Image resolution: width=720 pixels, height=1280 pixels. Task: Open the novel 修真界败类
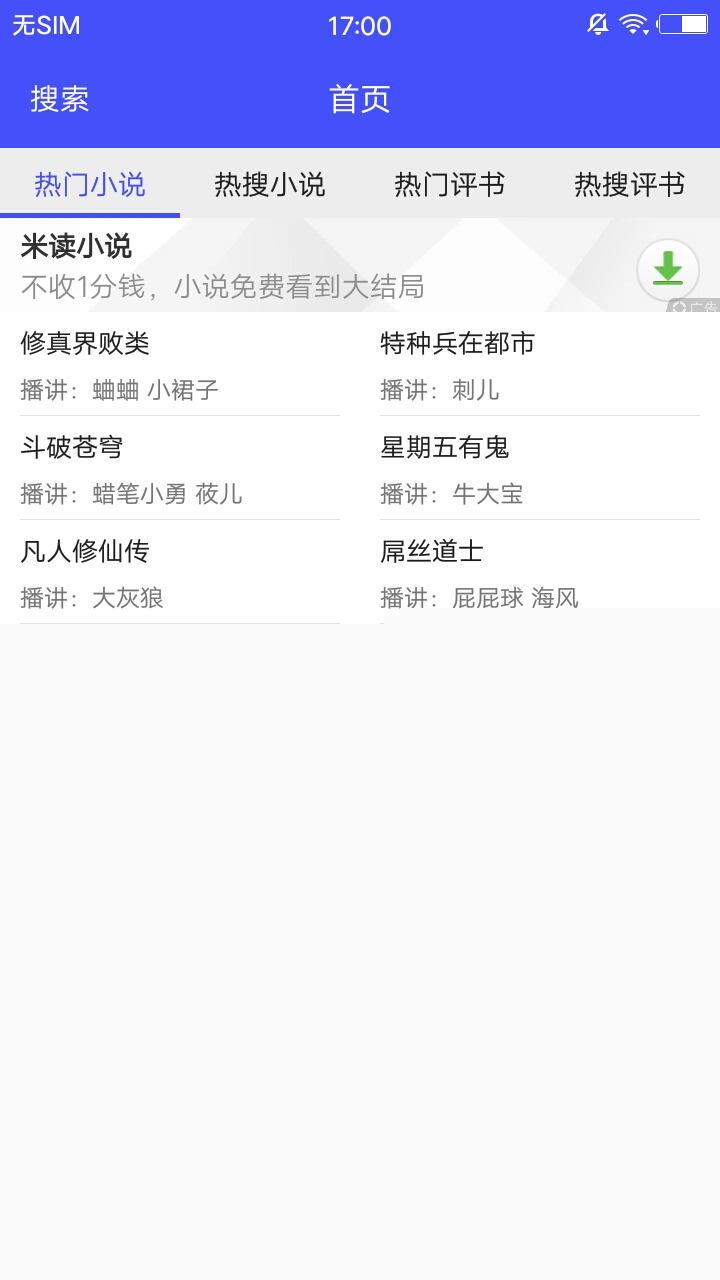pos(180,365)
